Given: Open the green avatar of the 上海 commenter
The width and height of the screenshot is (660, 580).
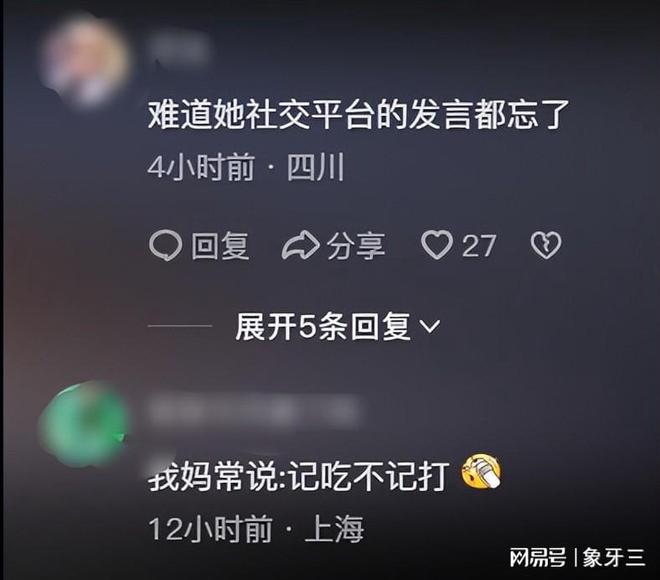Looking at the screenshot, I should (86, 425).
